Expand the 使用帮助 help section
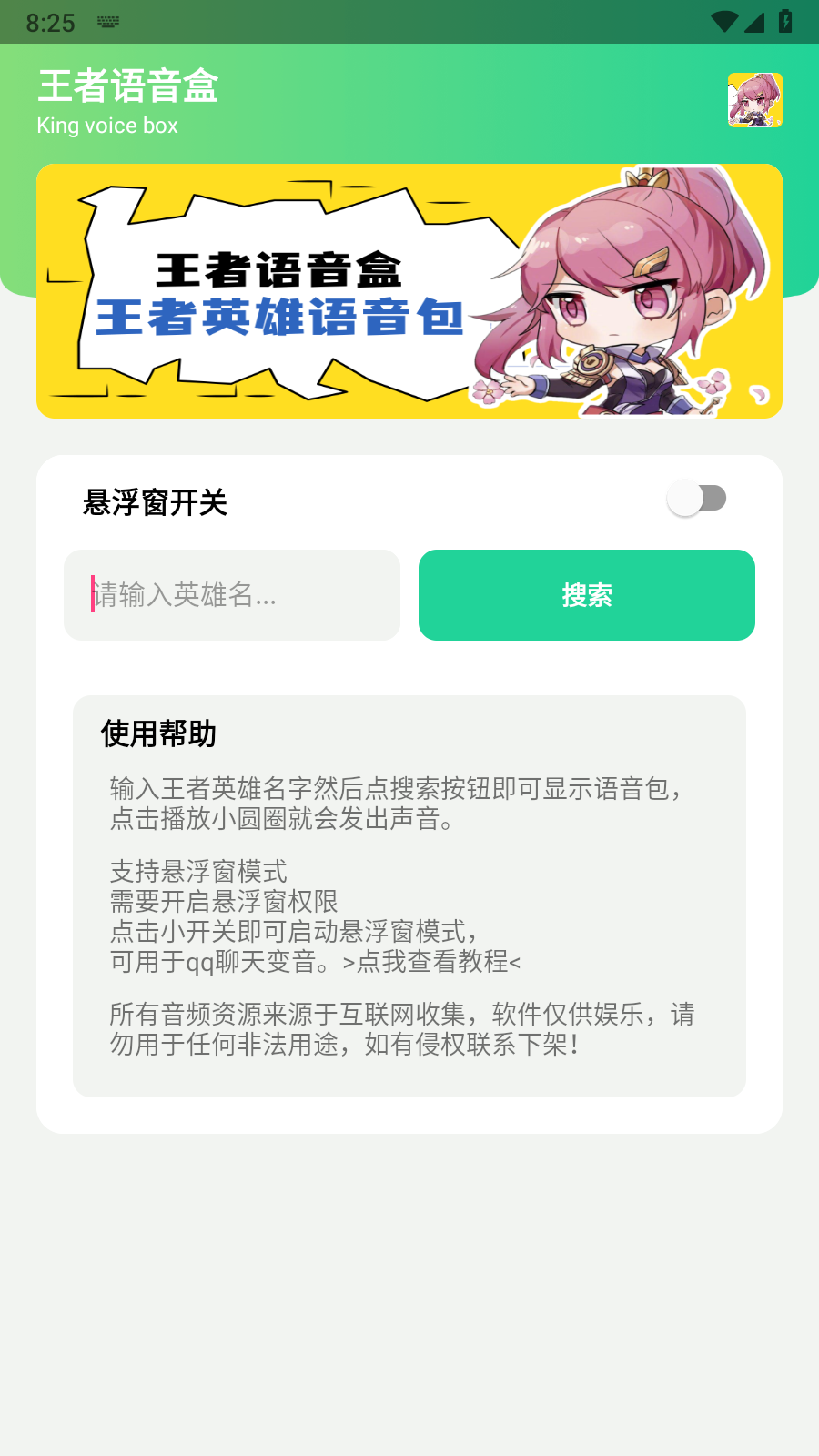The width and height of the screenshot is (819, 1456). click(158, 733)
